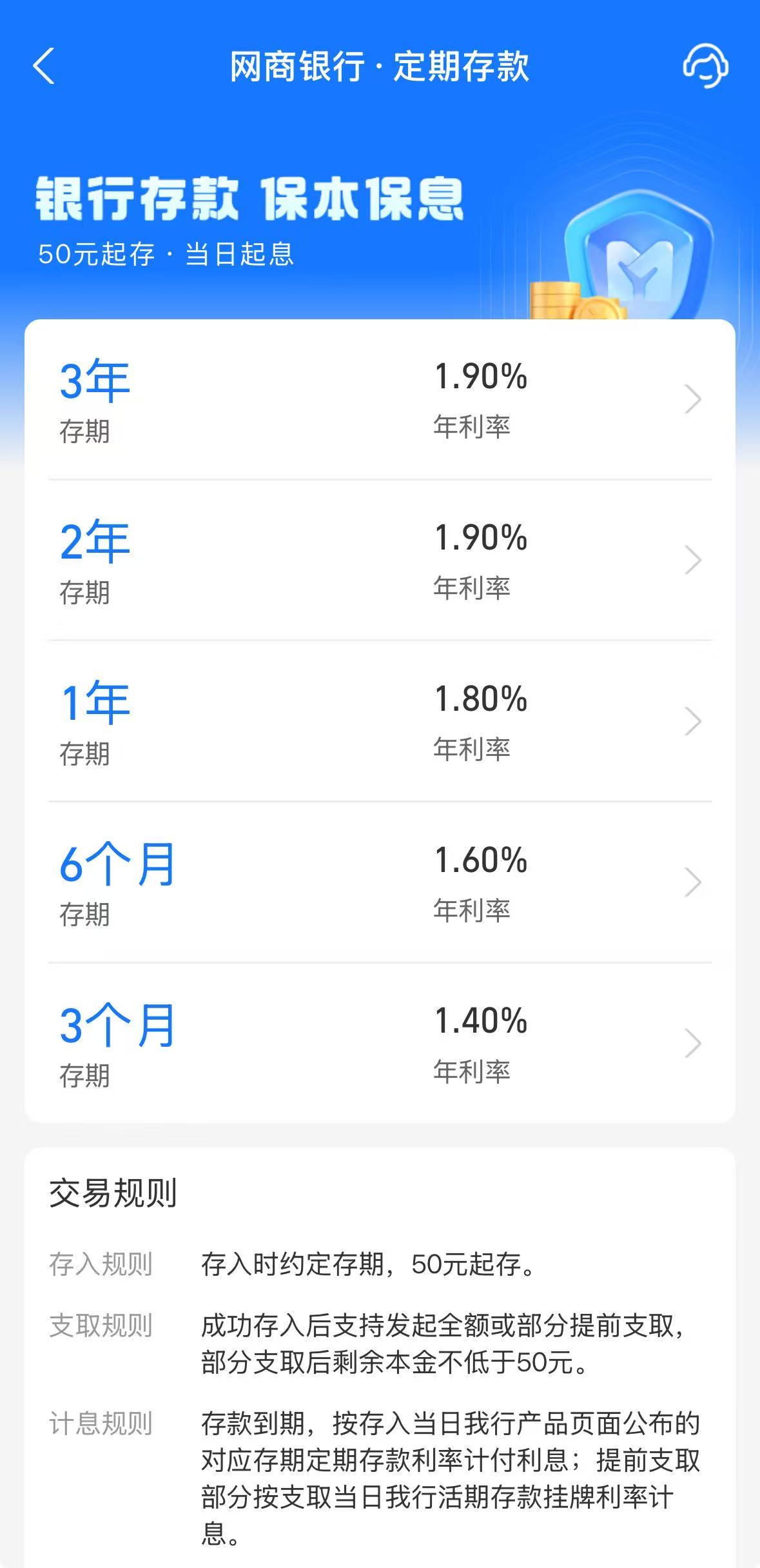Choose the 6个月 deposit term
Image resolution: width=760 pixels, height=1568 pixels.
(380, 882)
